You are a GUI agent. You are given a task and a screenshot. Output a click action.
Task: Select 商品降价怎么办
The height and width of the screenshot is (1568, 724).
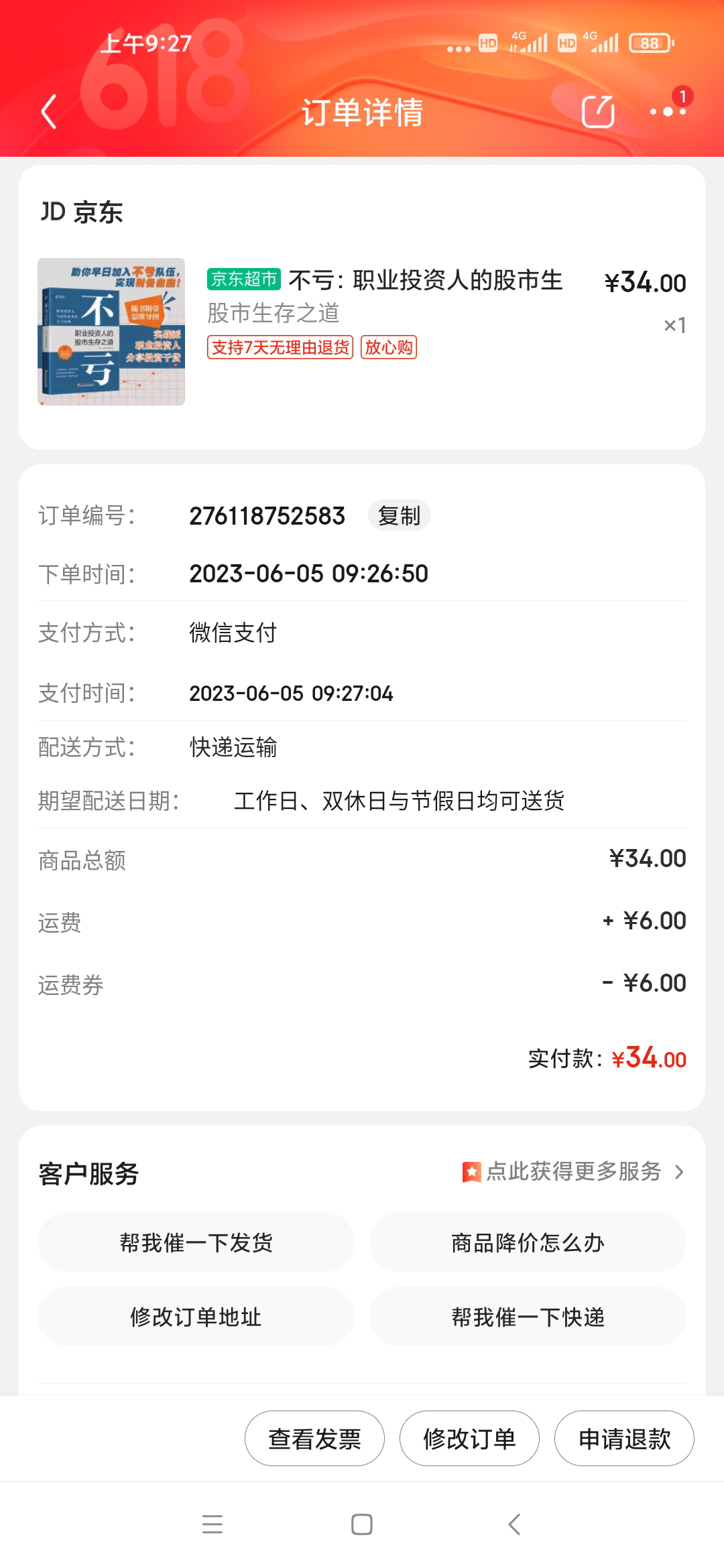coord(528,1242)
